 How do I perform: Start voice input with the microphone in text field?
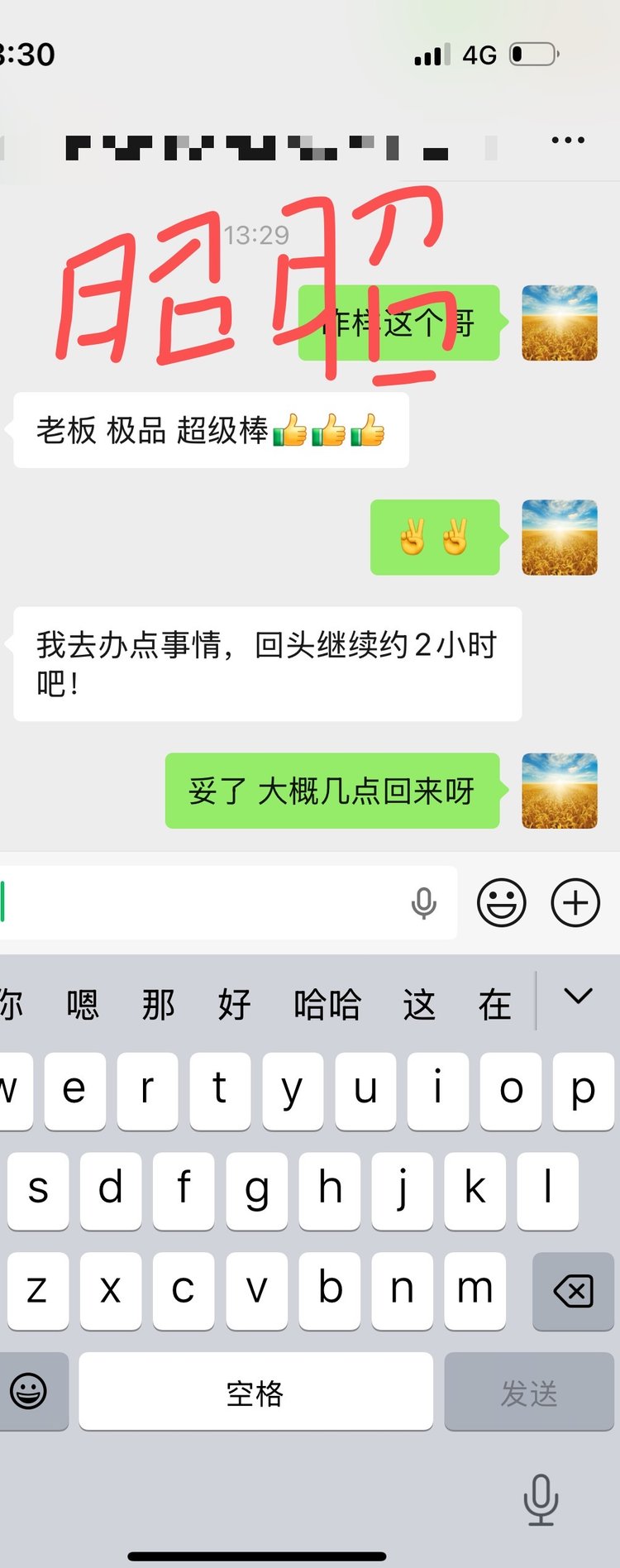(x=423, y=903)
